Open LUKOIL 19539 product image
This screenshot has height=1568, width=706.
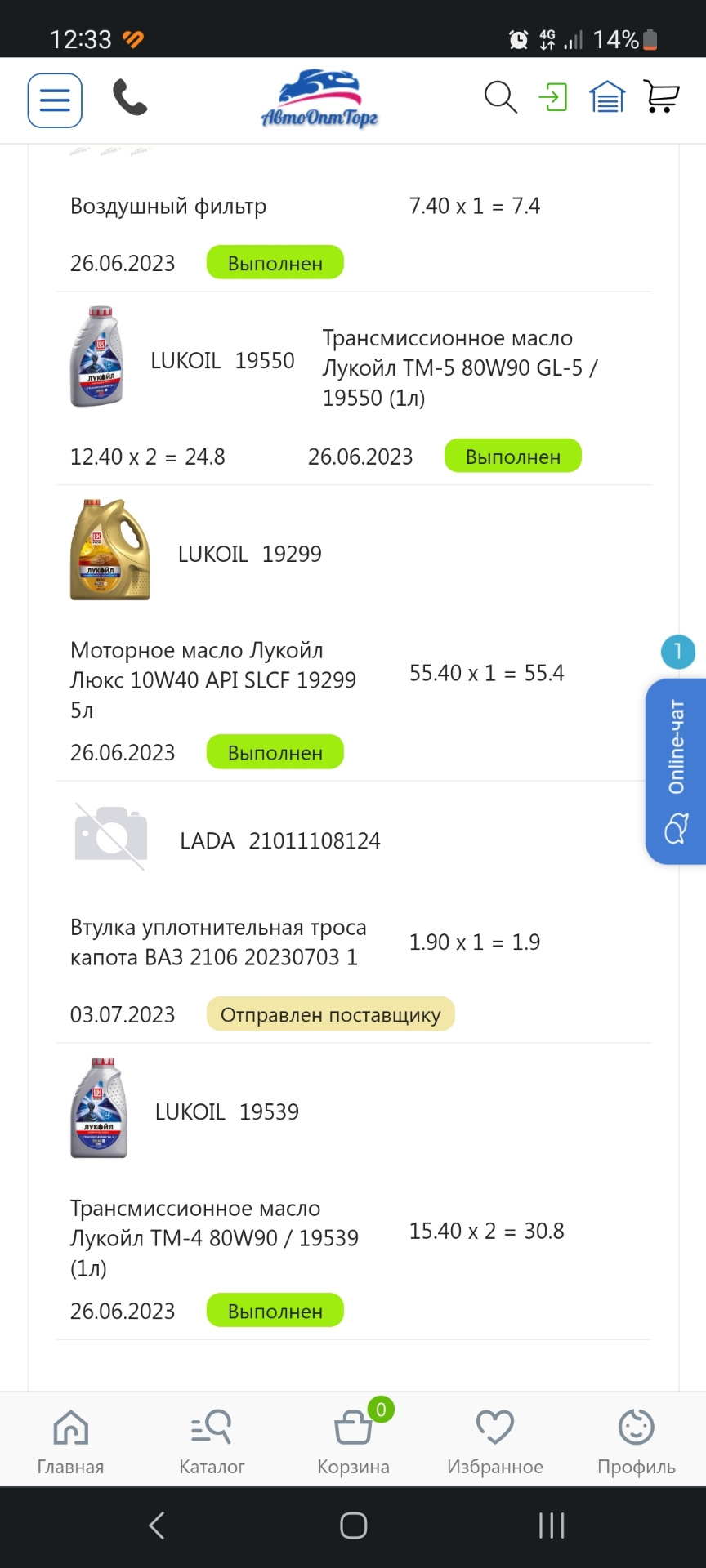[x=98, y=1108]
